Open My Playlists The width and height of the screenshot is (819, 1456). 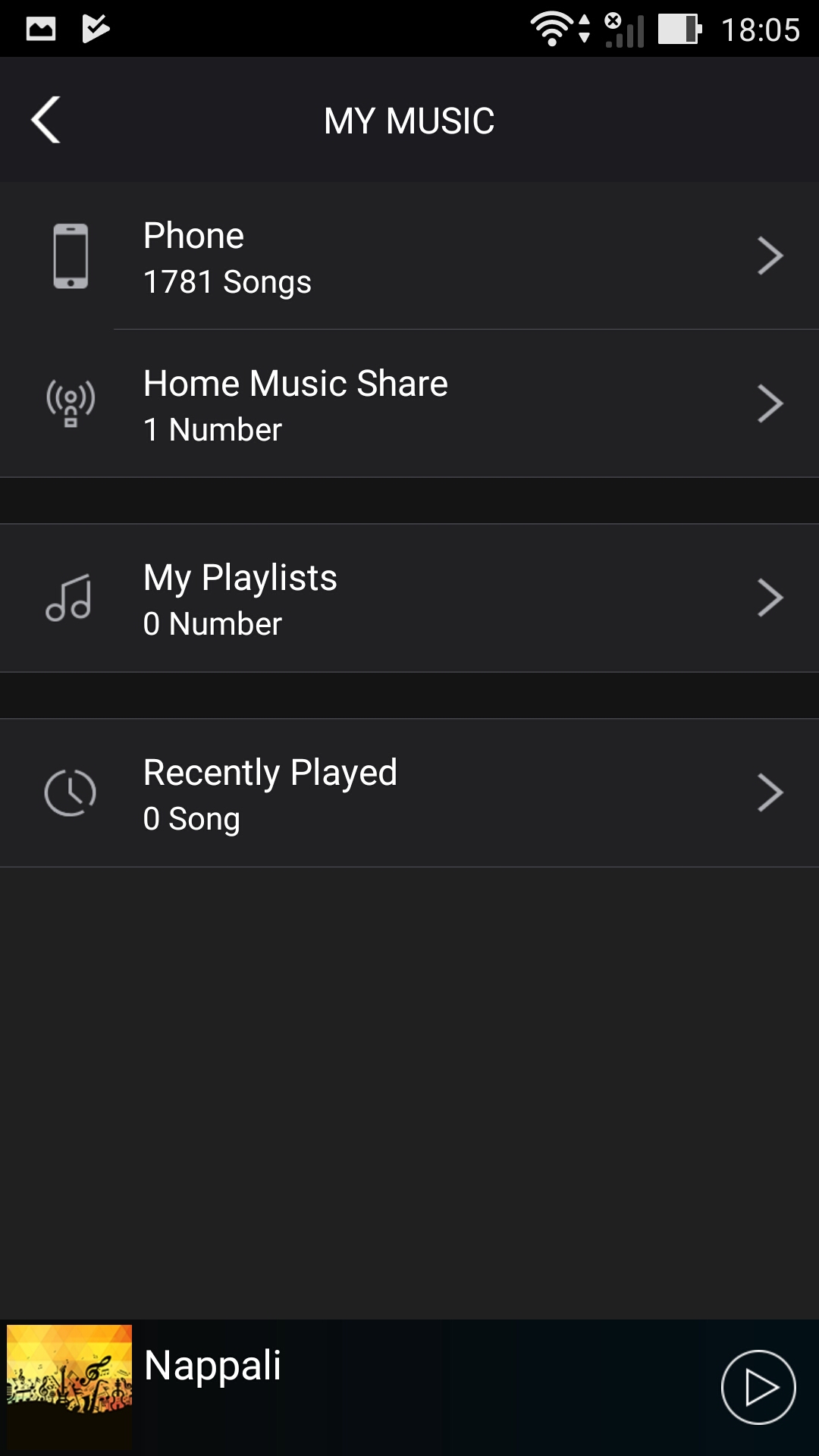409,598
